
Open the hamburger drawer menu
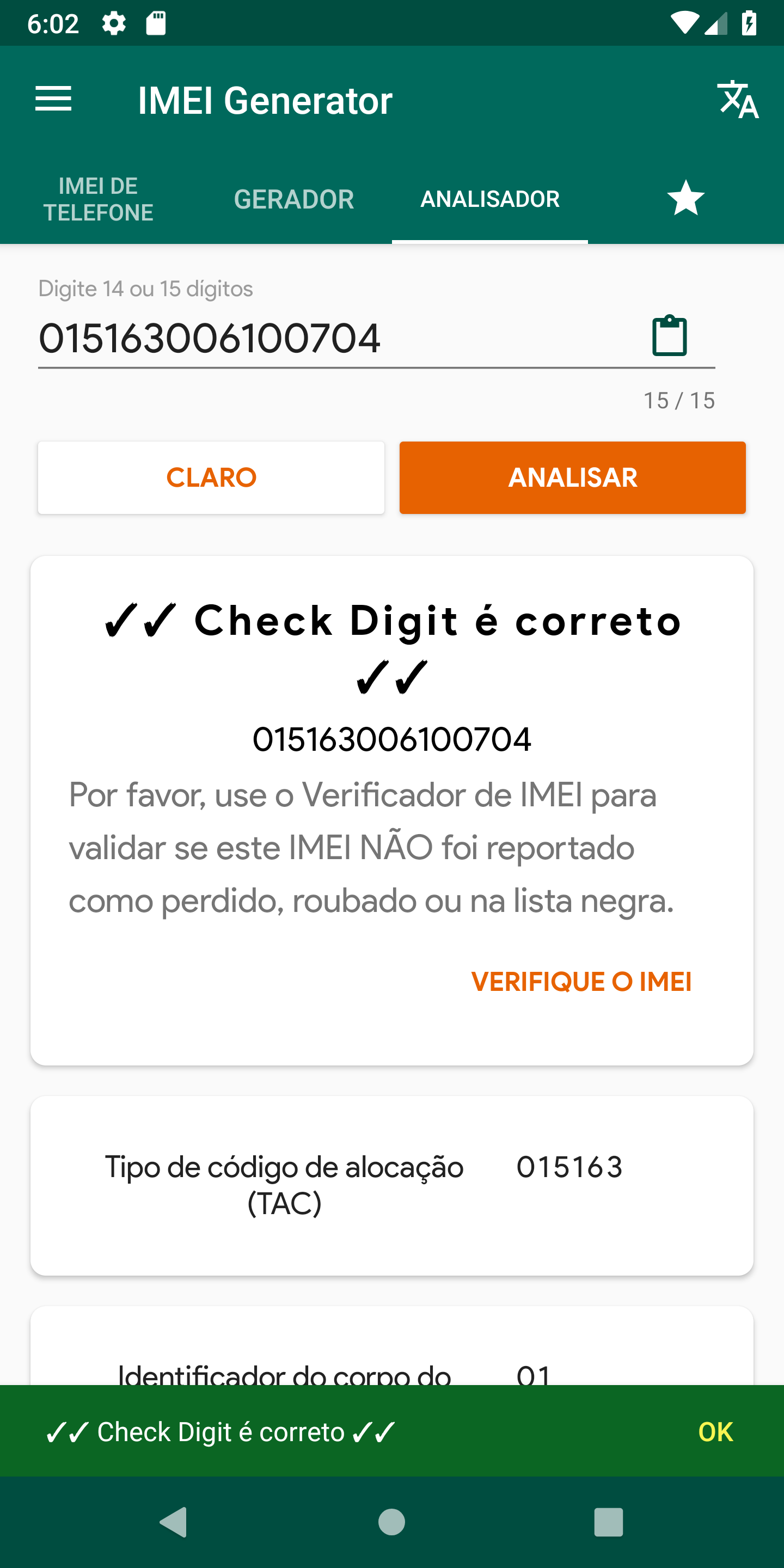pyautogui.click(x=53, y=99)
